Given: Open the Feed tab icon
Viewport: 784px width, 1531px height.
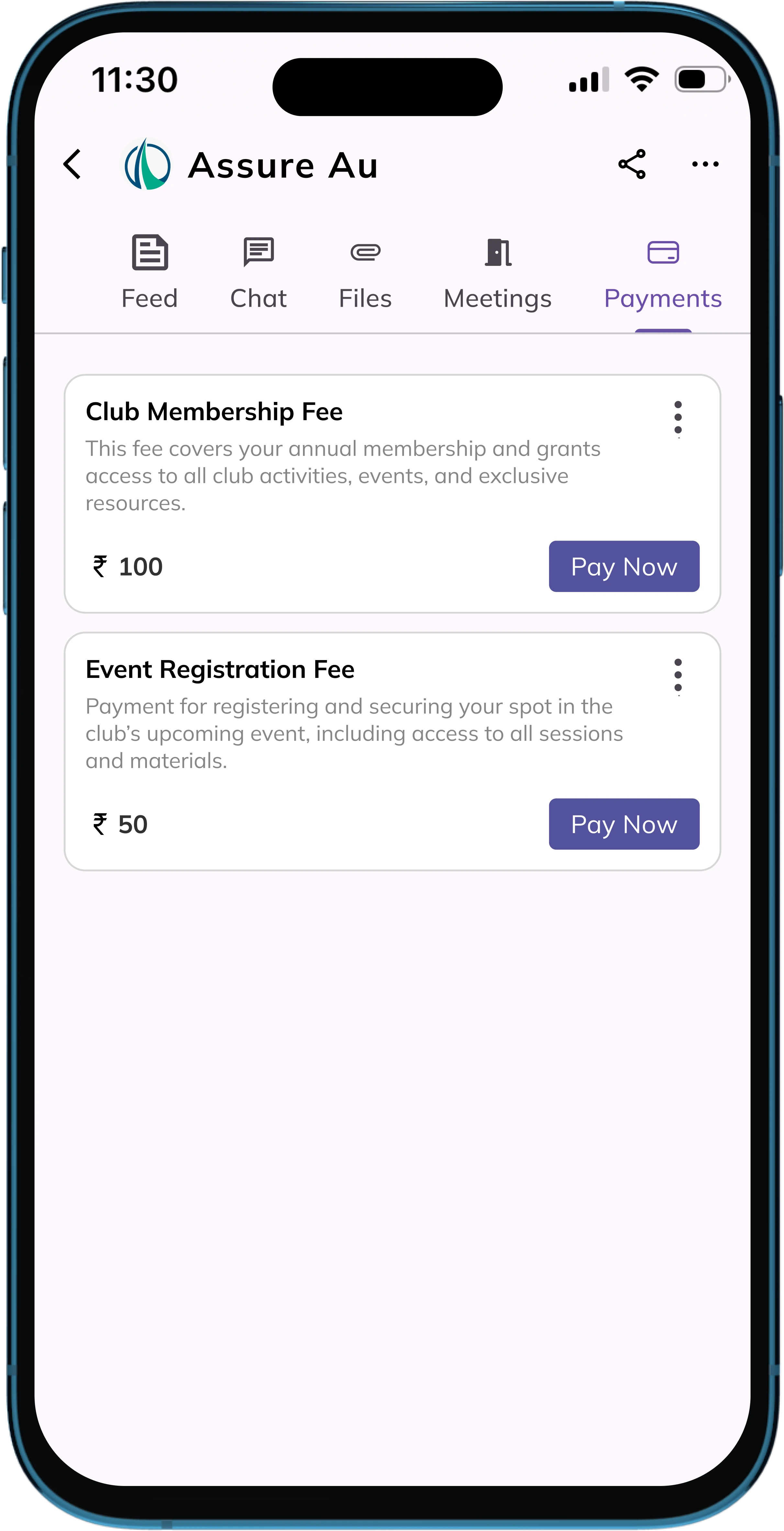Looking at the screenshot, I should pyautogui.click(x=149, y=252).
